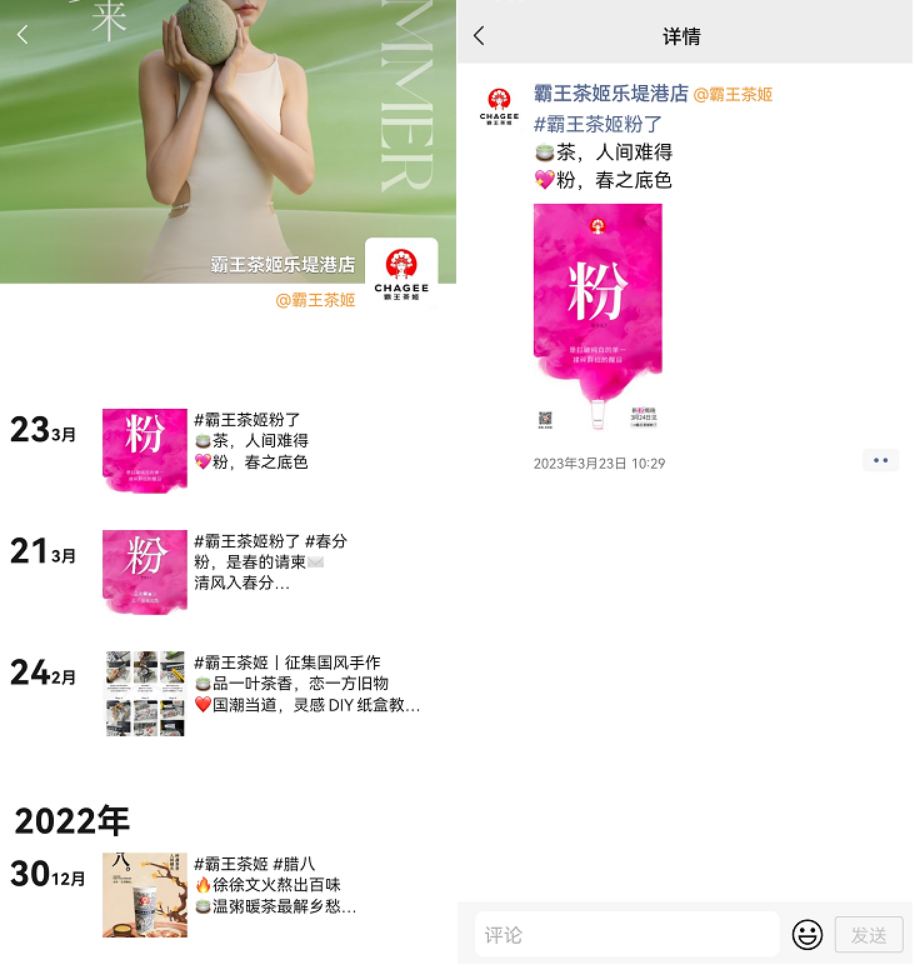Tap the #霸王茶姬粉了 hashtag link
Viewport: 916px width, 968px height.
(598, 124)
